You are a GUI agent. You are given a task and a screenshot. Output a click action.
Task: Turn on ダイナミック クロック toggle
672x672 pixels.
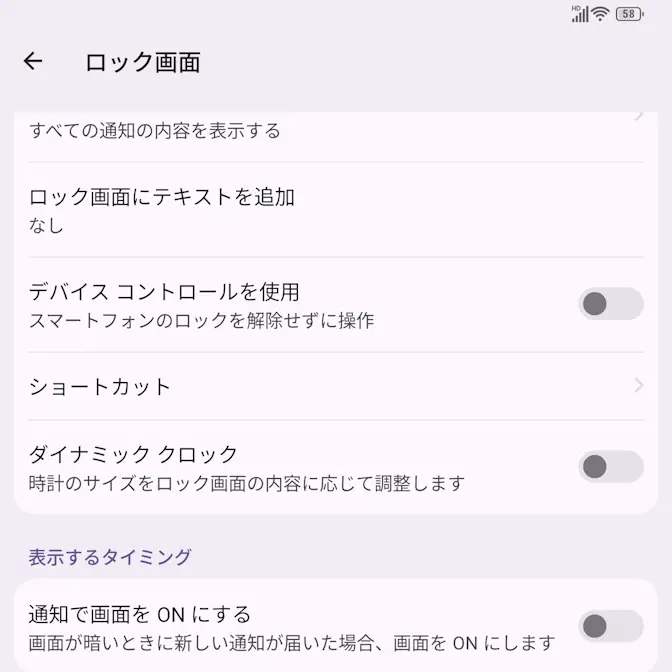click(x=610, y=466)
